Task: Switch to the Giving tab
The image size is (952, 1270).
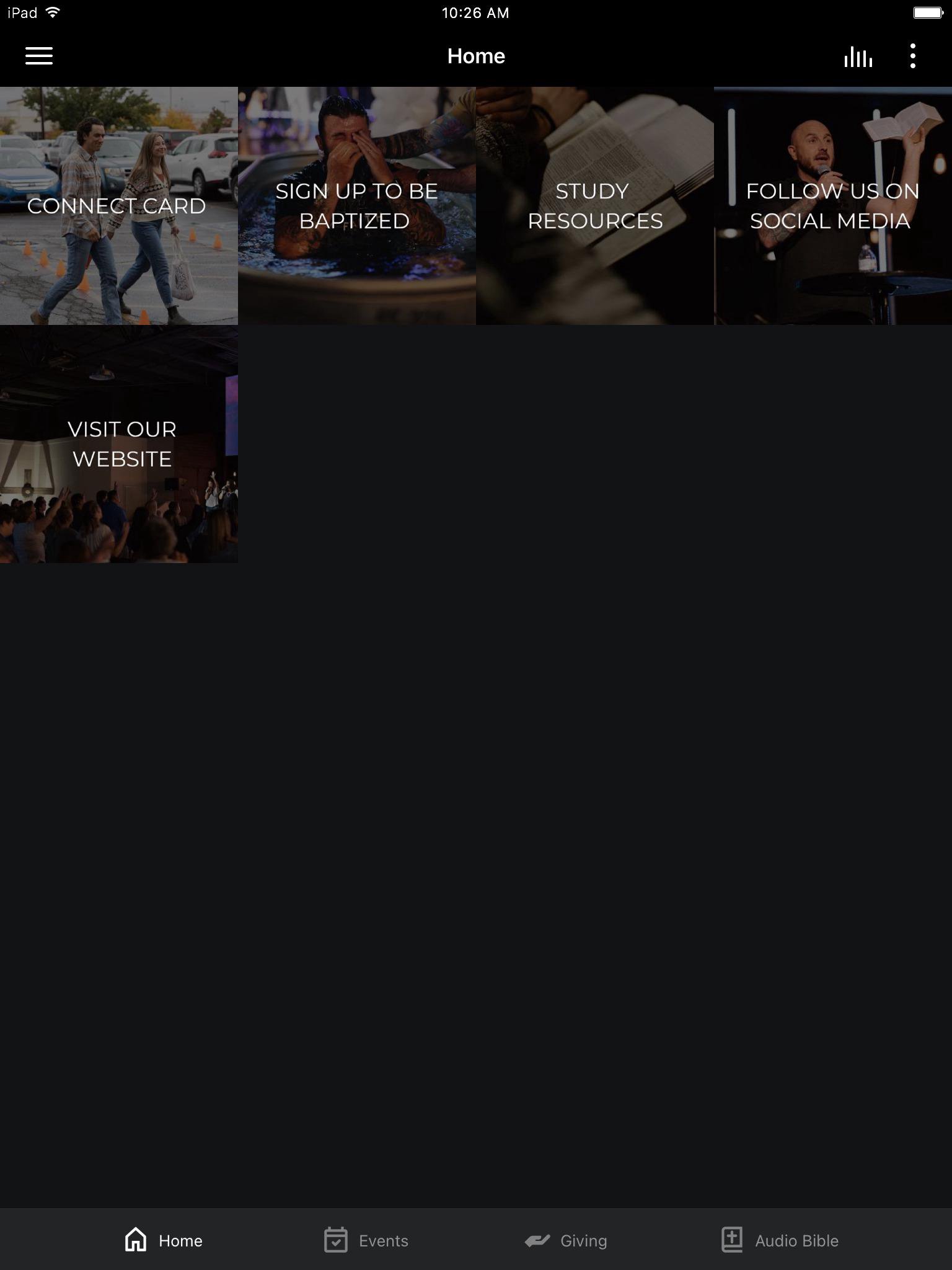Action: click(566, 1240)
